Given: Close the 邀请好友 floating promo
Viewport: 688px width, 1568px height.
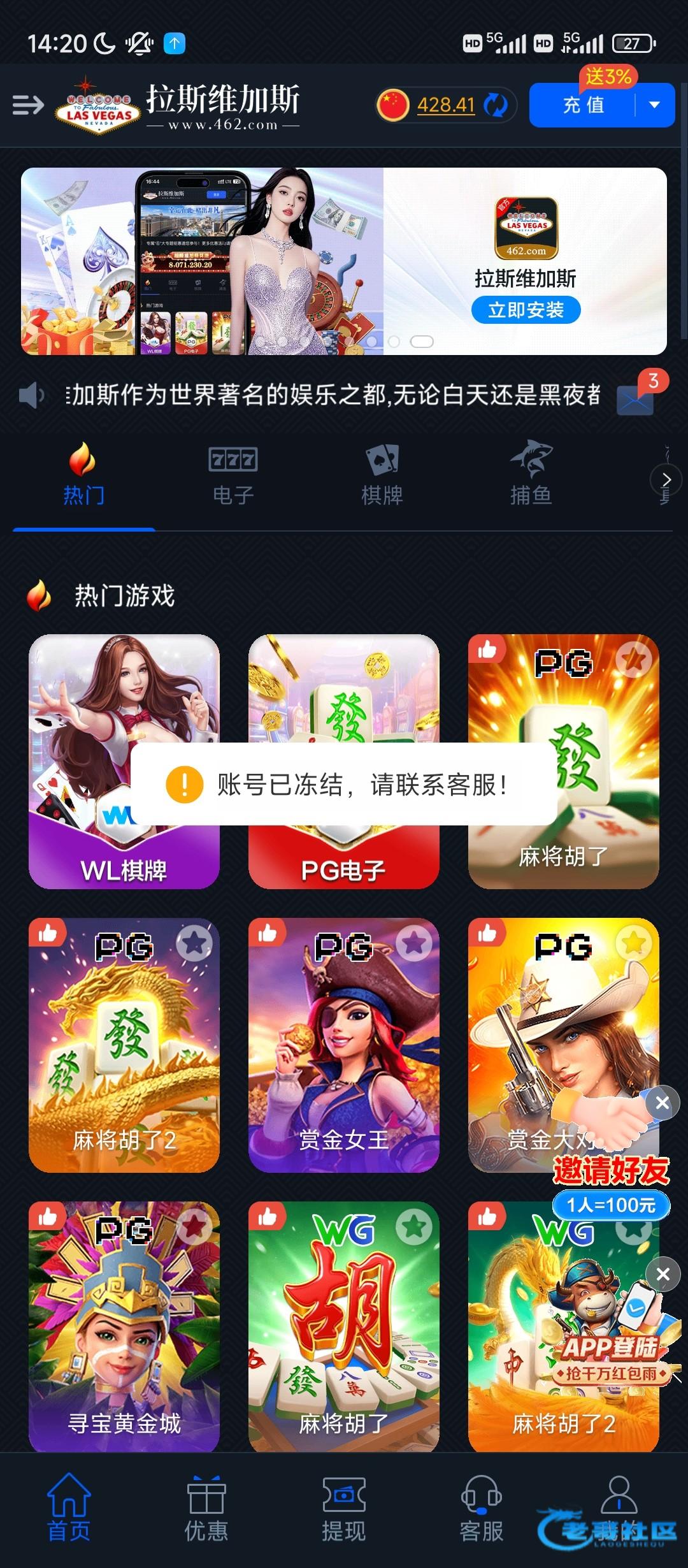Looking at the screenshot, I should pyautogui.click(x=662, y=1103).
